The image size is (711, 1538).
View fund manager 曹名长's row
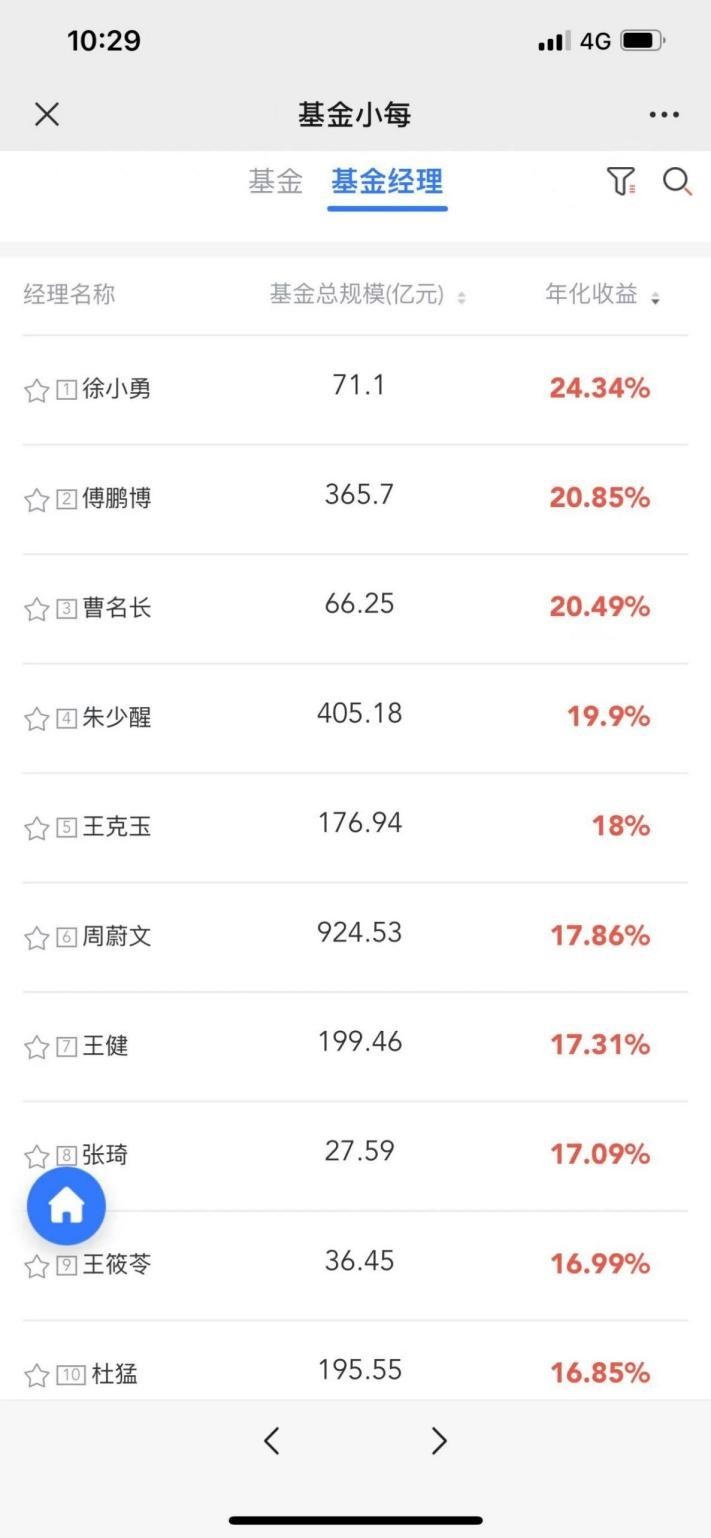click(x=355, y=608)
